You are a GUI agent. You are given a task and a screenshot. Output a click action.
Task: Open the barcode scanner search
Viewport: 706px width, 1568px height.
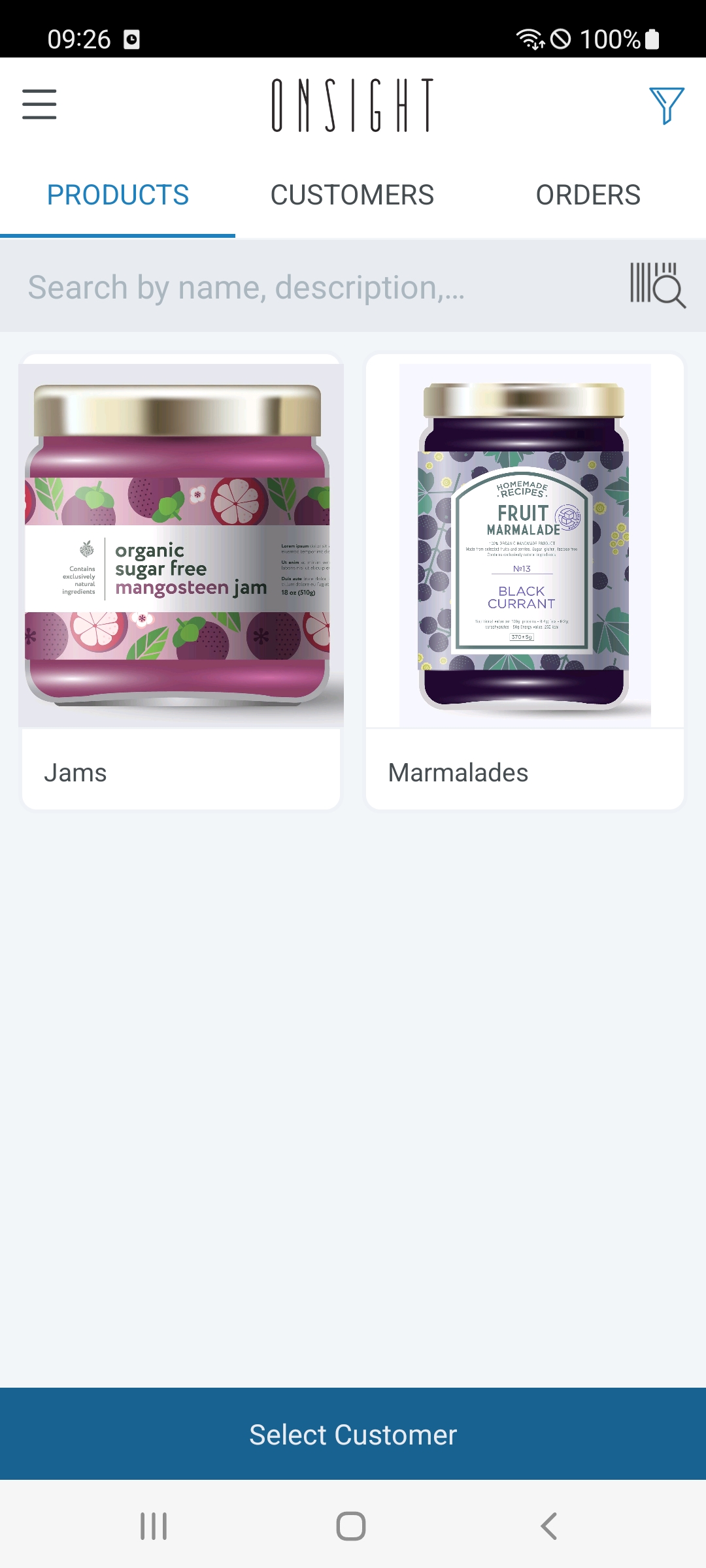click(657, 286)
